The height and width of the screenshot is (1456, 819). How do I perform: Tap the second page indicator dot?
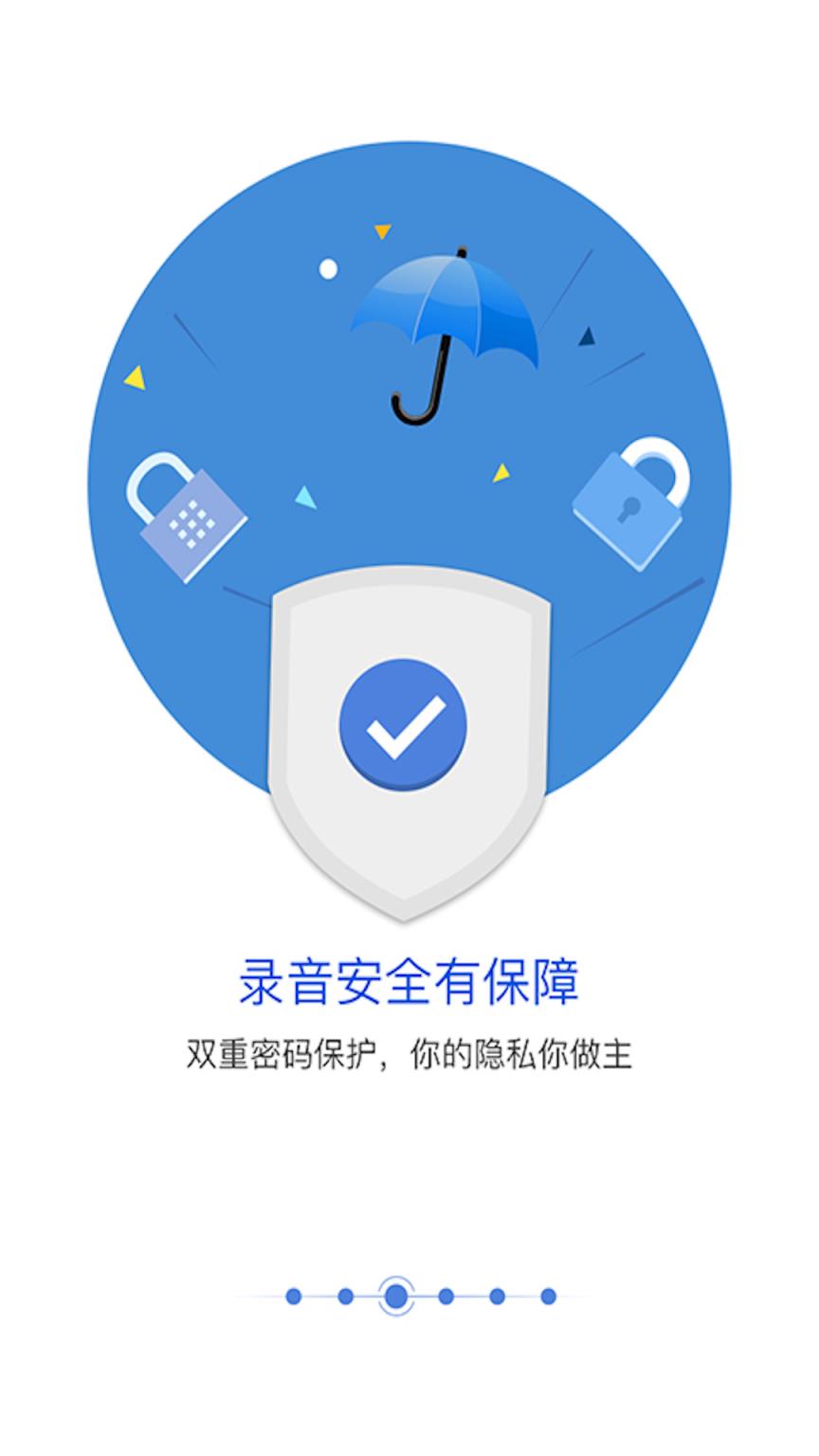pos(344,1295)
